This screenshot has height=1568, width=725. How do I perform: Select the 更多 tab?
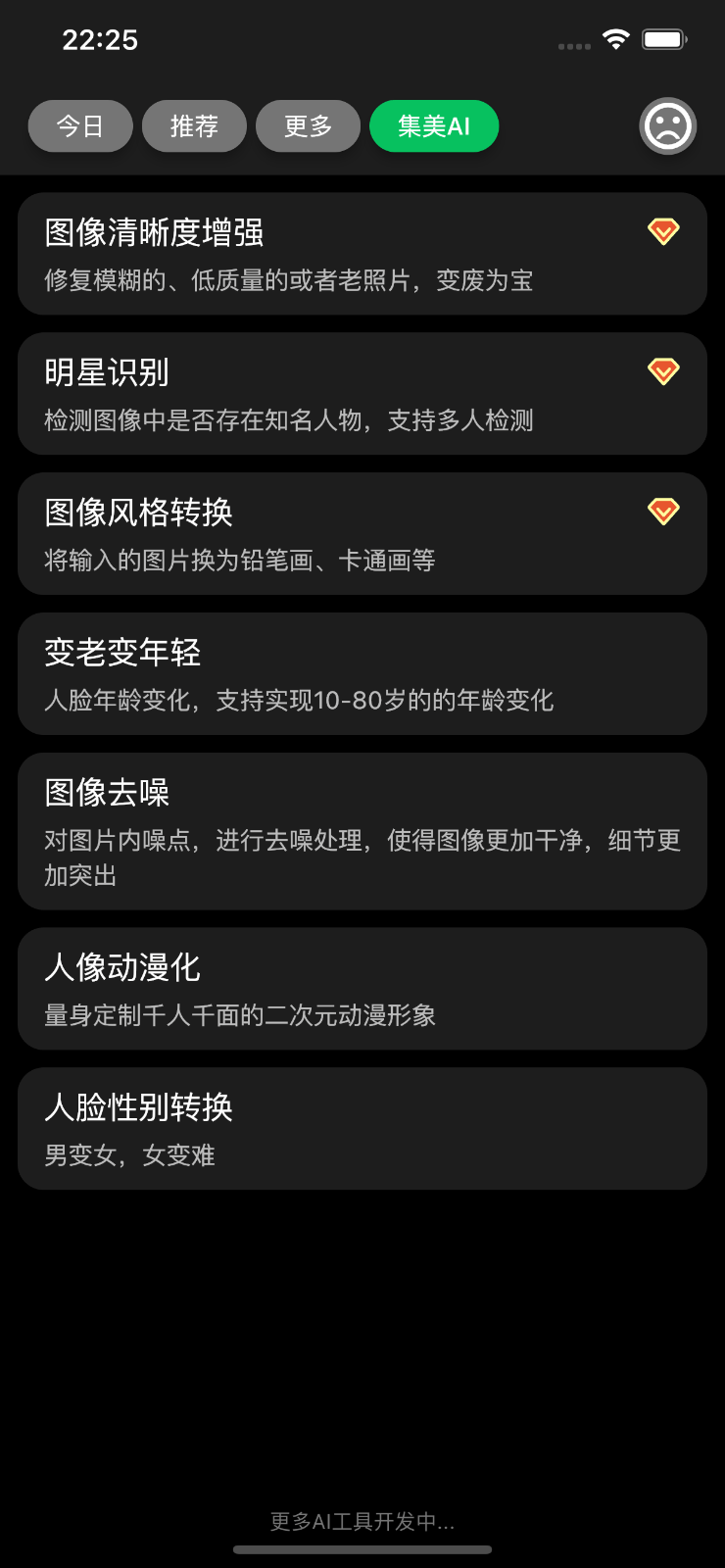click(x=308, y=126)
